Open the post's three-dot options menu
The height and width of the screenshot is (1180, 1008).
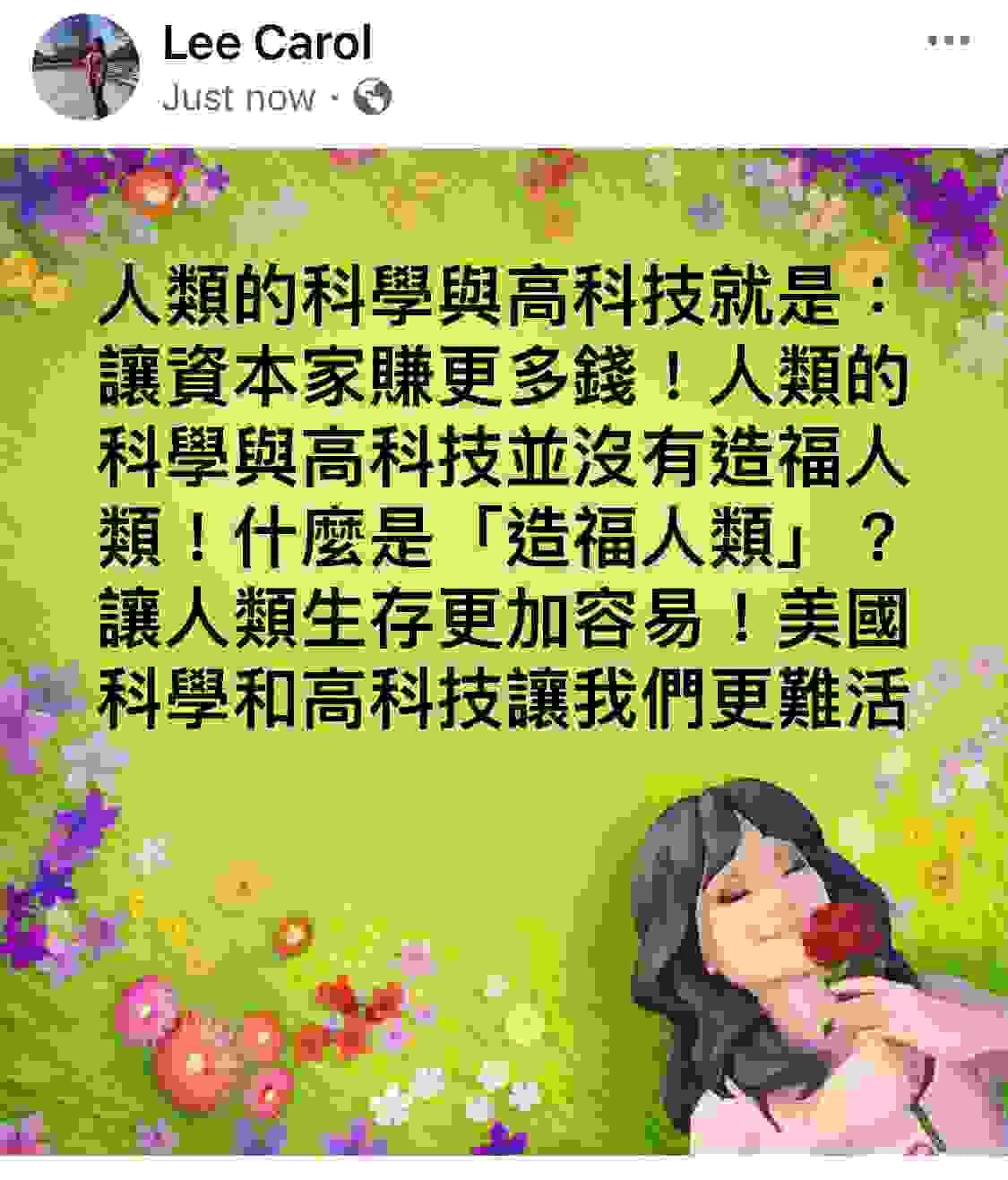point(947,42)
